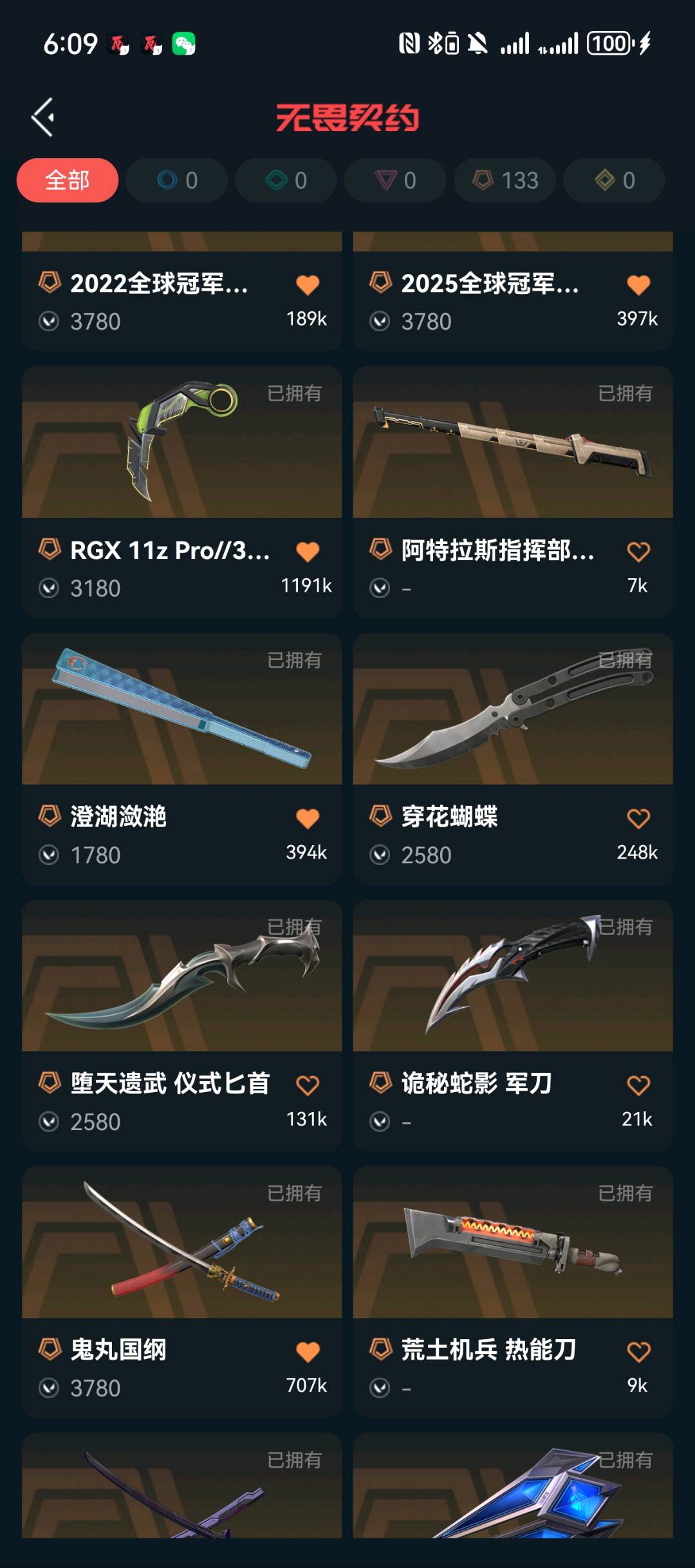Switch to the filter chip showing 133
Image resolution: width=695 pixels, height=1568 pixels.
tap(505, 180)
